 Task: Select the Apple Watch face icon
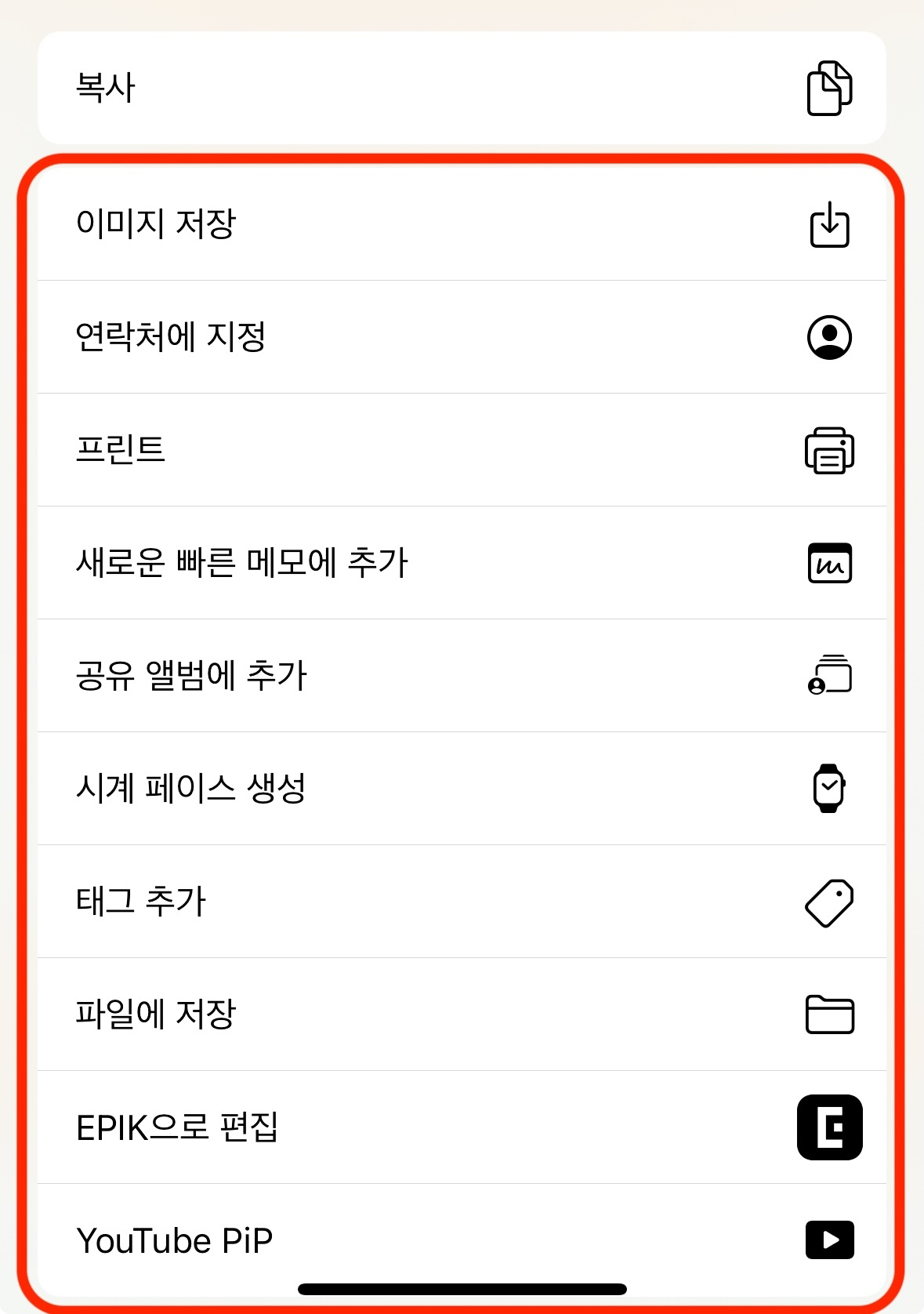coord(828,789)
